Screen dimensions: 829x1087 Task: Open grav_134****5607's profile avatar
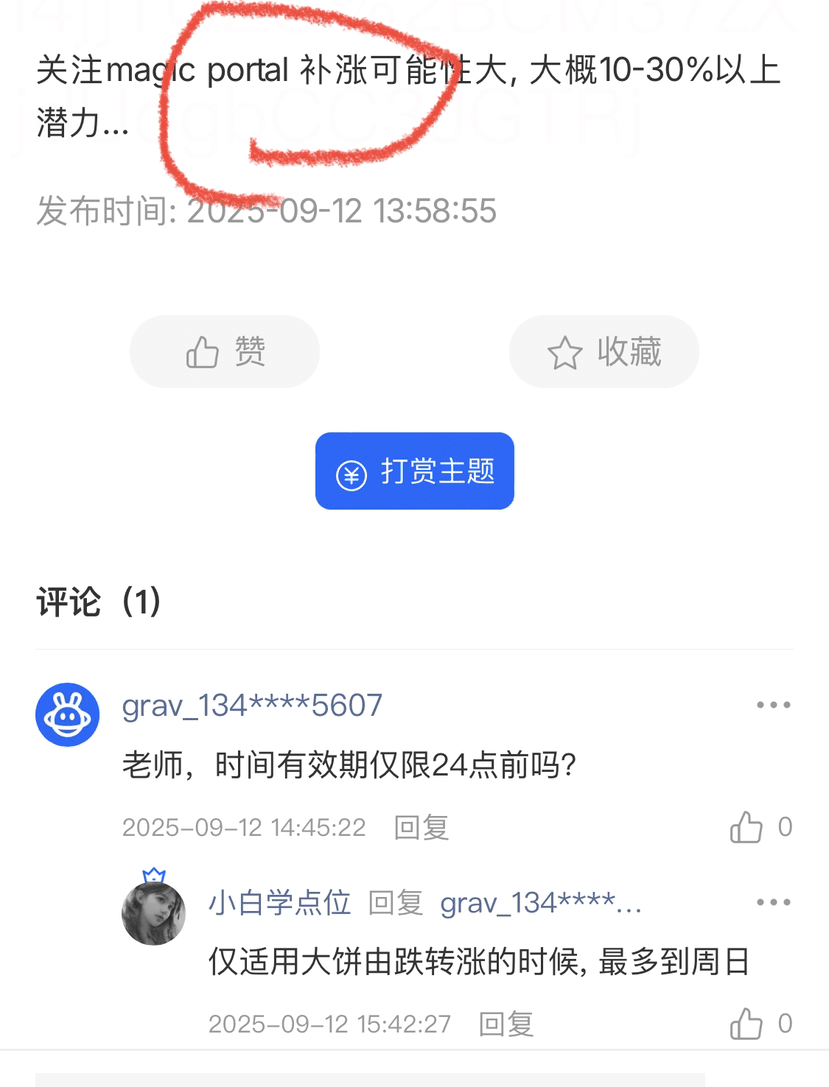67,714
